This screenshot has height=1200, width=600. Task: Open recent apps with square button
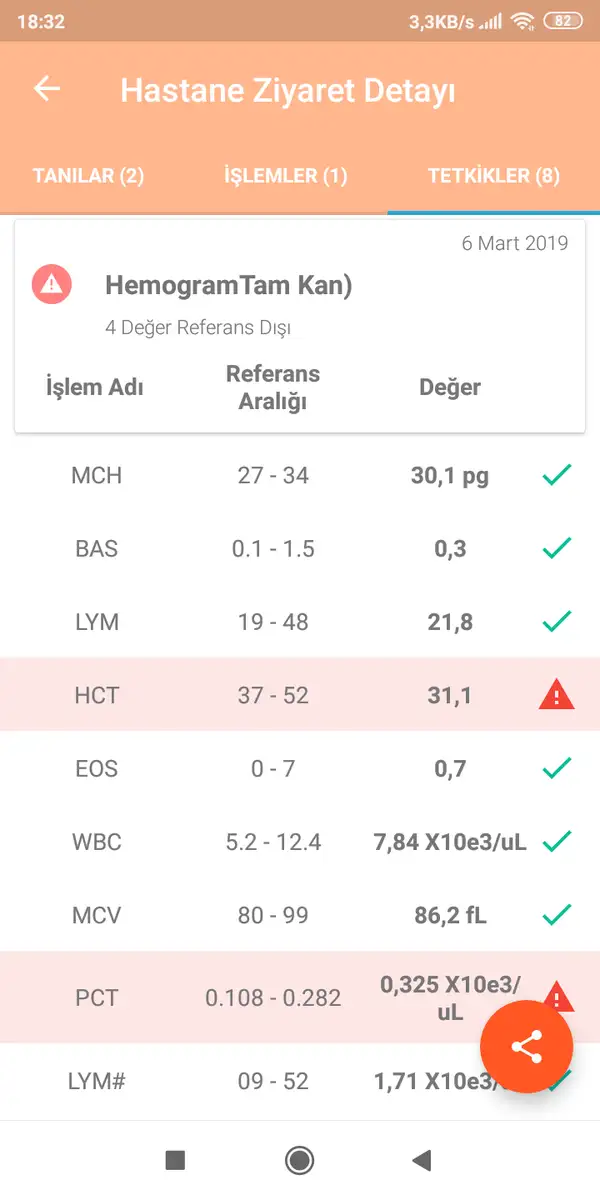click(175, 1160)
